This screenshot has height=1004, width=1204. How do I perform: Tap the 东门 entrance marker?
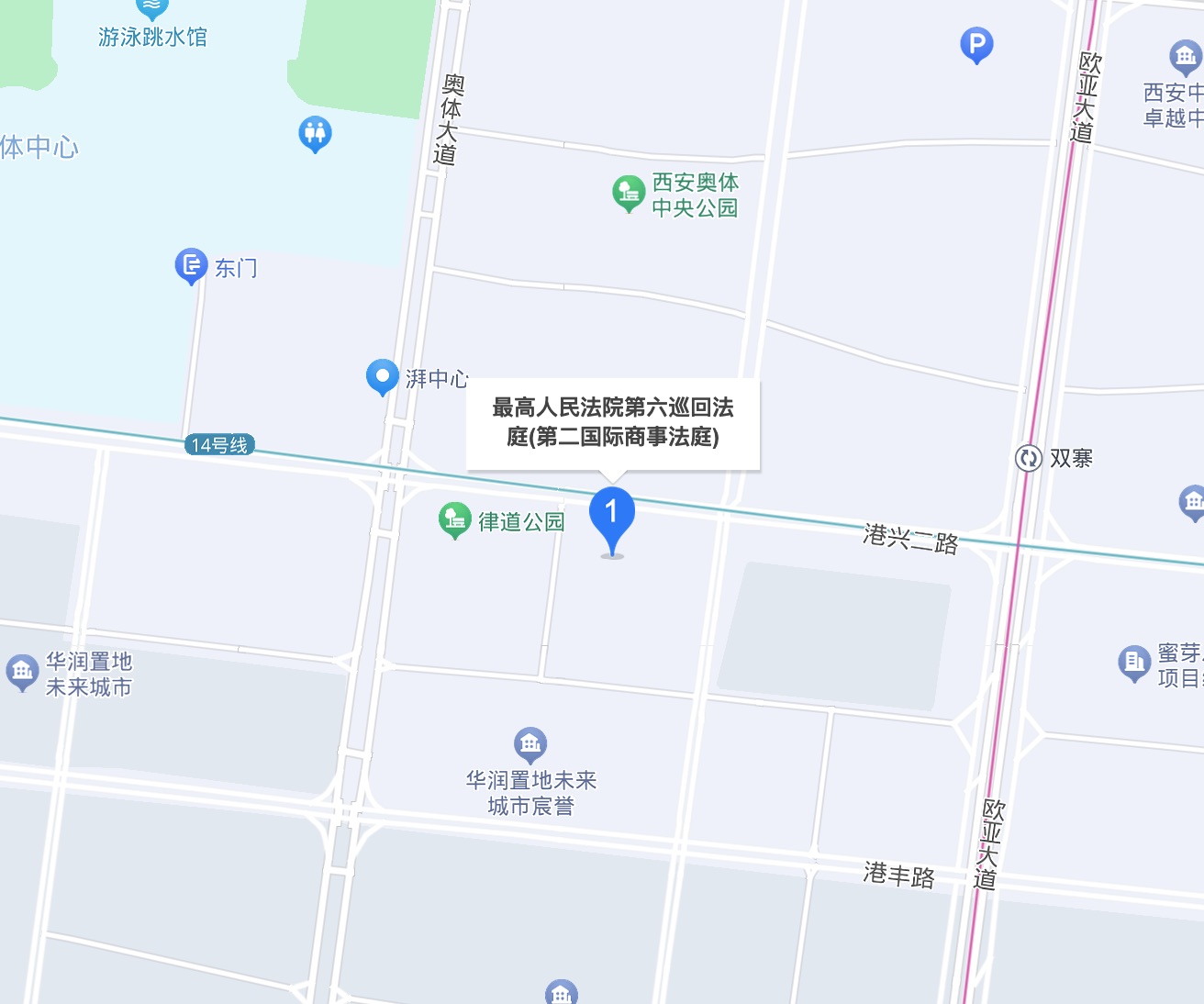[191, 266]
